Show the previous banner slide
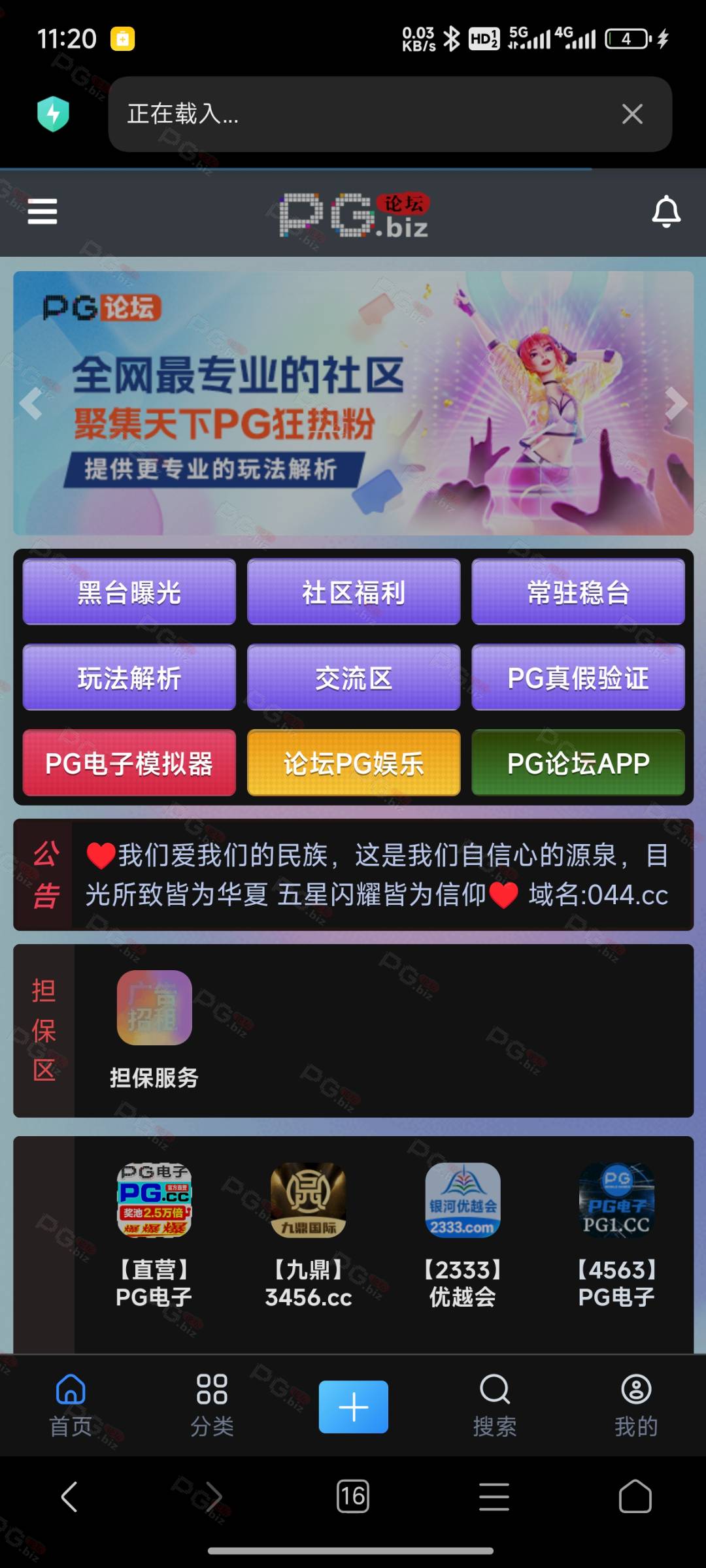Screen dimensions: 706x1568 coord(31,403)
